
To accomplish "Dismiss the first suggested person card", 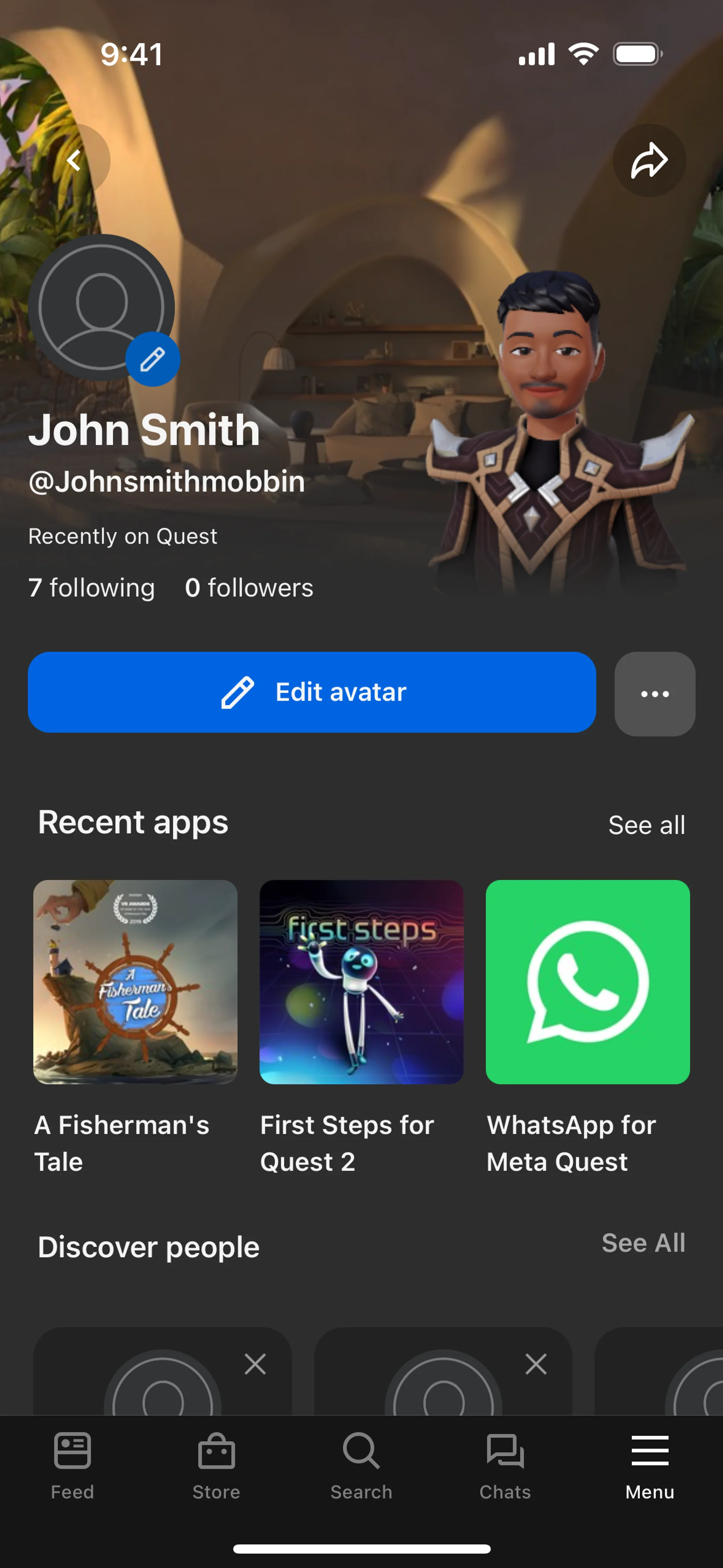I will [x=255, y=1364].
